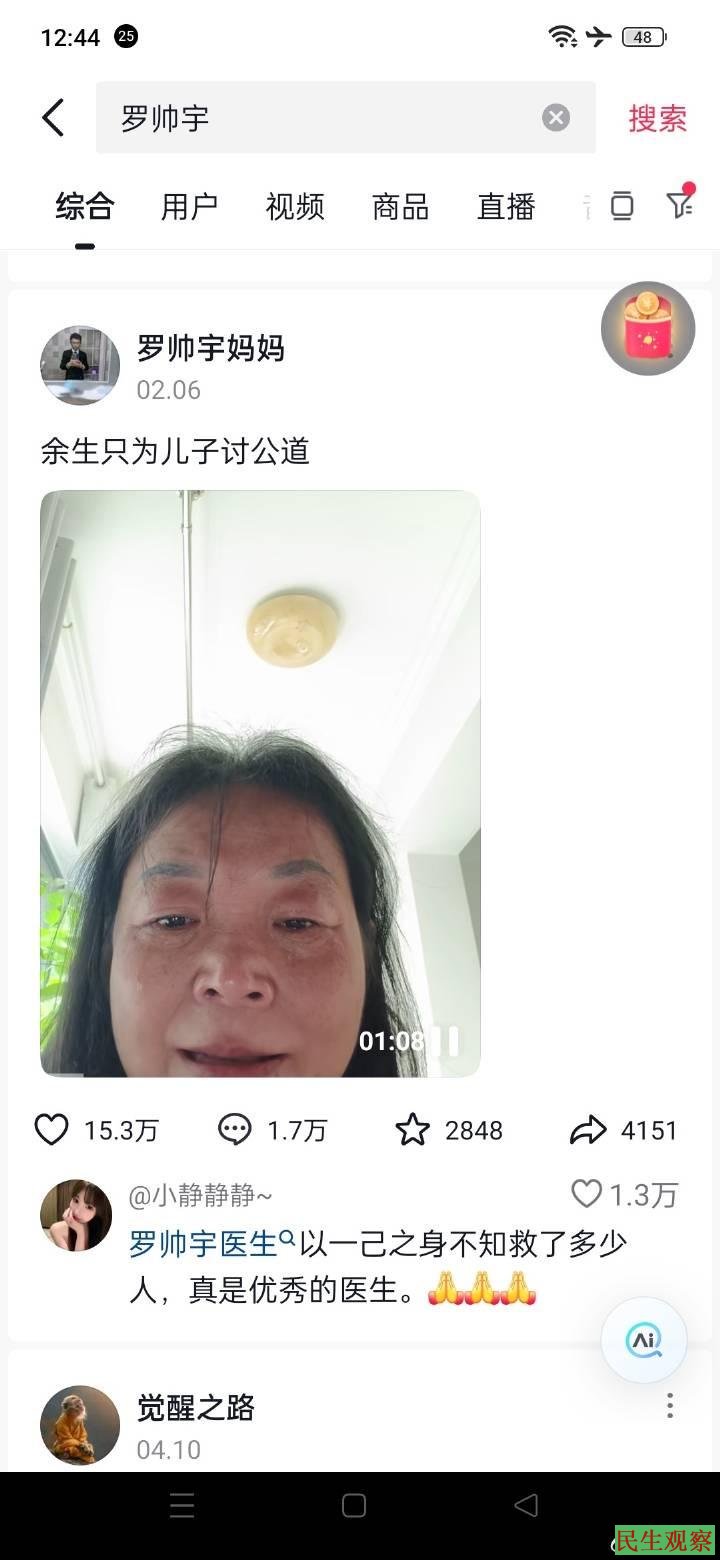Share 罗帅宇妈妈's video post

(588, 1130)
